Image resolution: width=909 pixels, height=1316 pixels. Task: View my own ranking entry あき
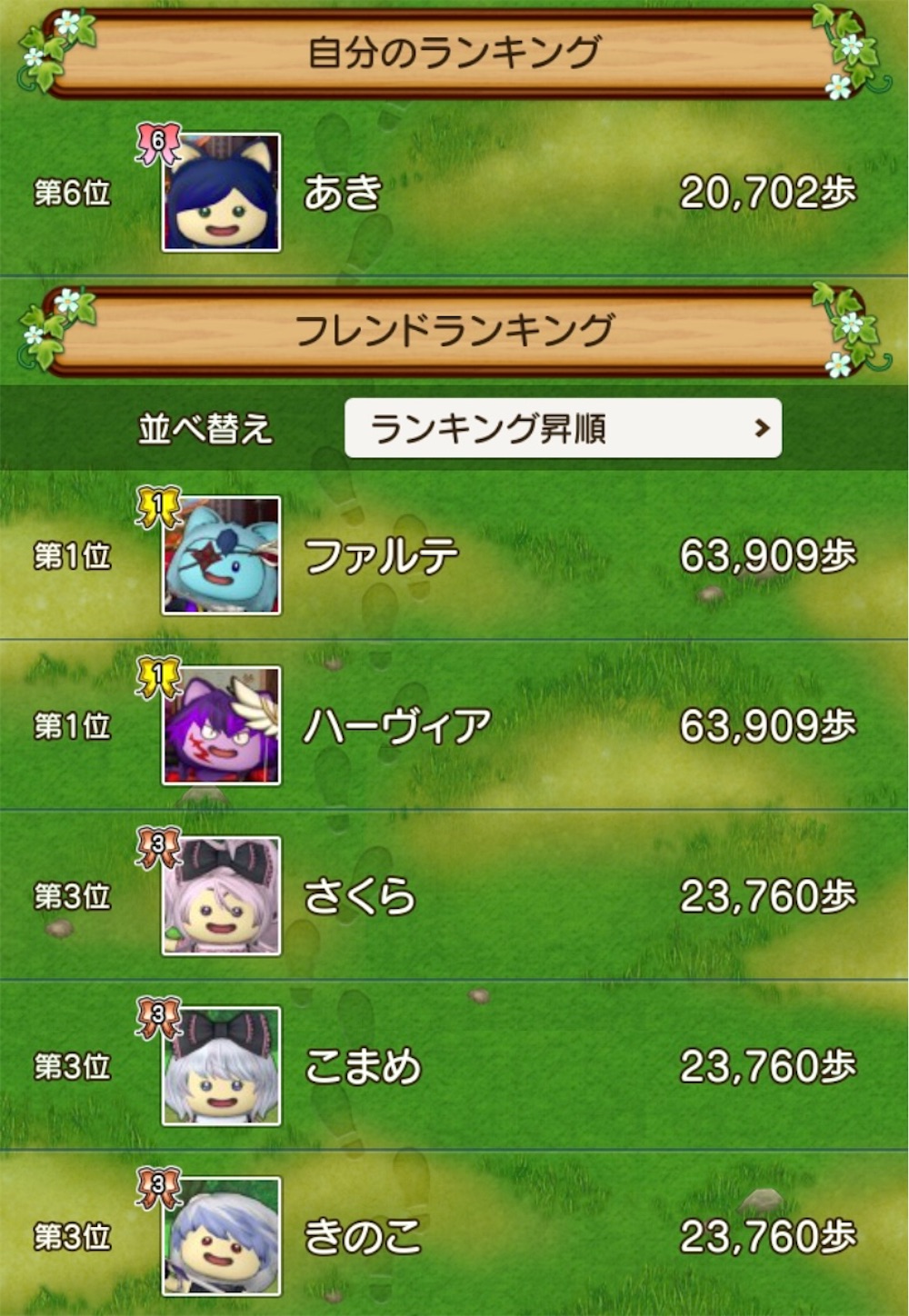[x=454, y=191]
